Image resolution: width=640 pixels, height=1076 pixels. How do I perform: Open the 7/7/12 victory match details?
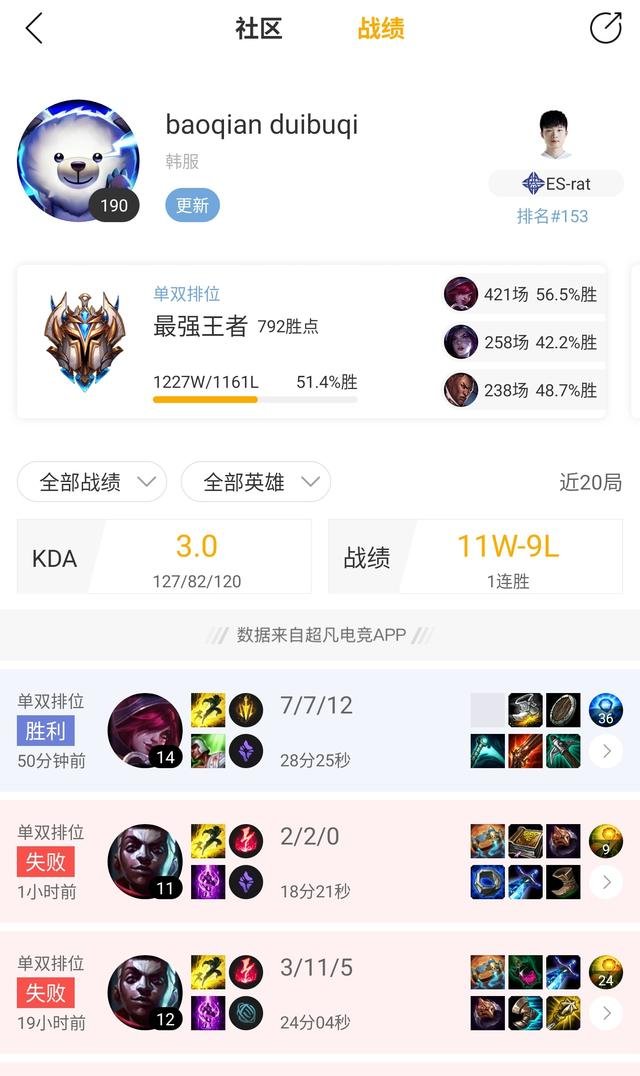[606, 750]
